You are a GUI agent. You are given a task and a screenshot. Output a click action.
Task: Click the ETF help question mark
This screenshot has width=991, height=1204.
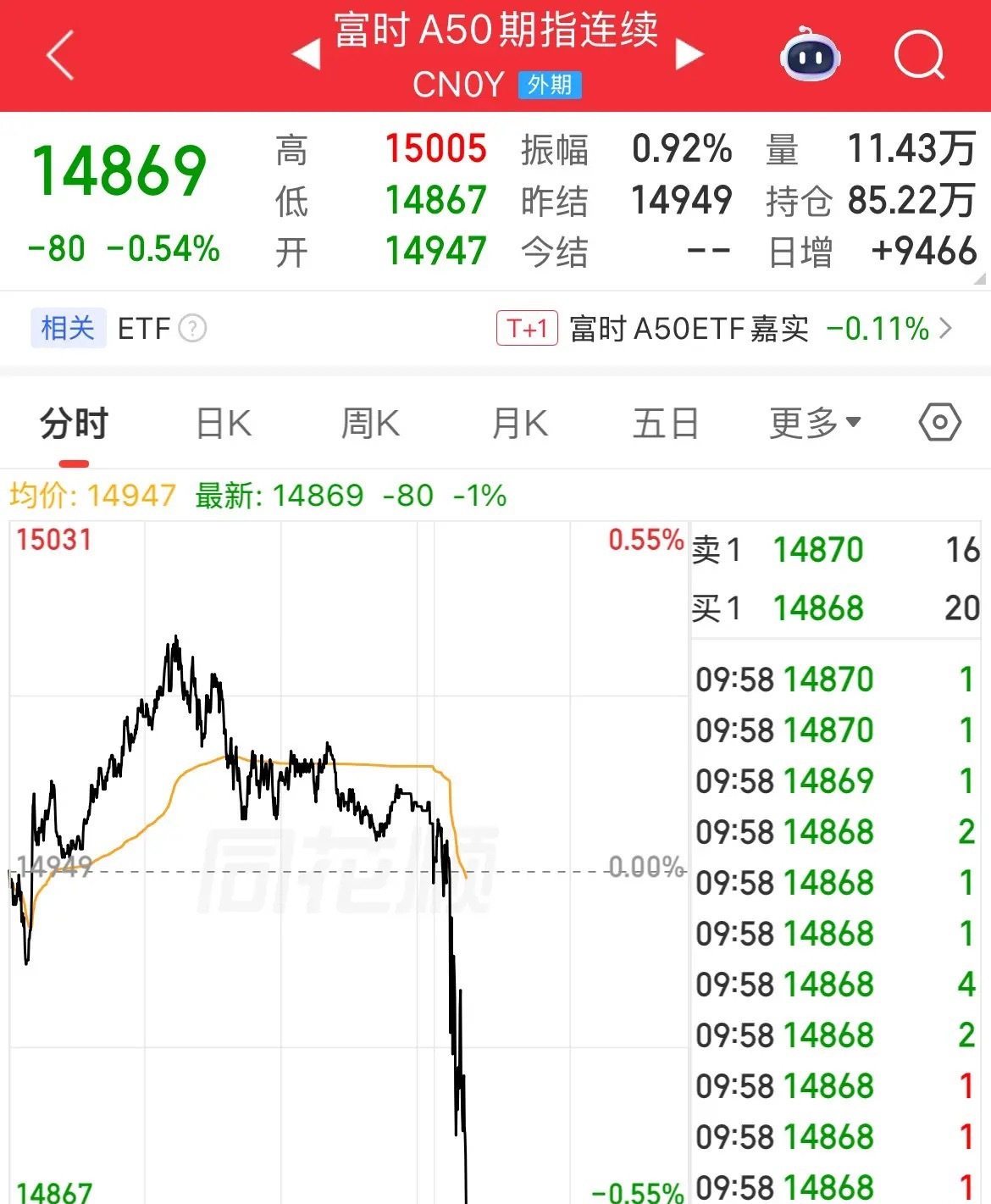click(193, 328)
